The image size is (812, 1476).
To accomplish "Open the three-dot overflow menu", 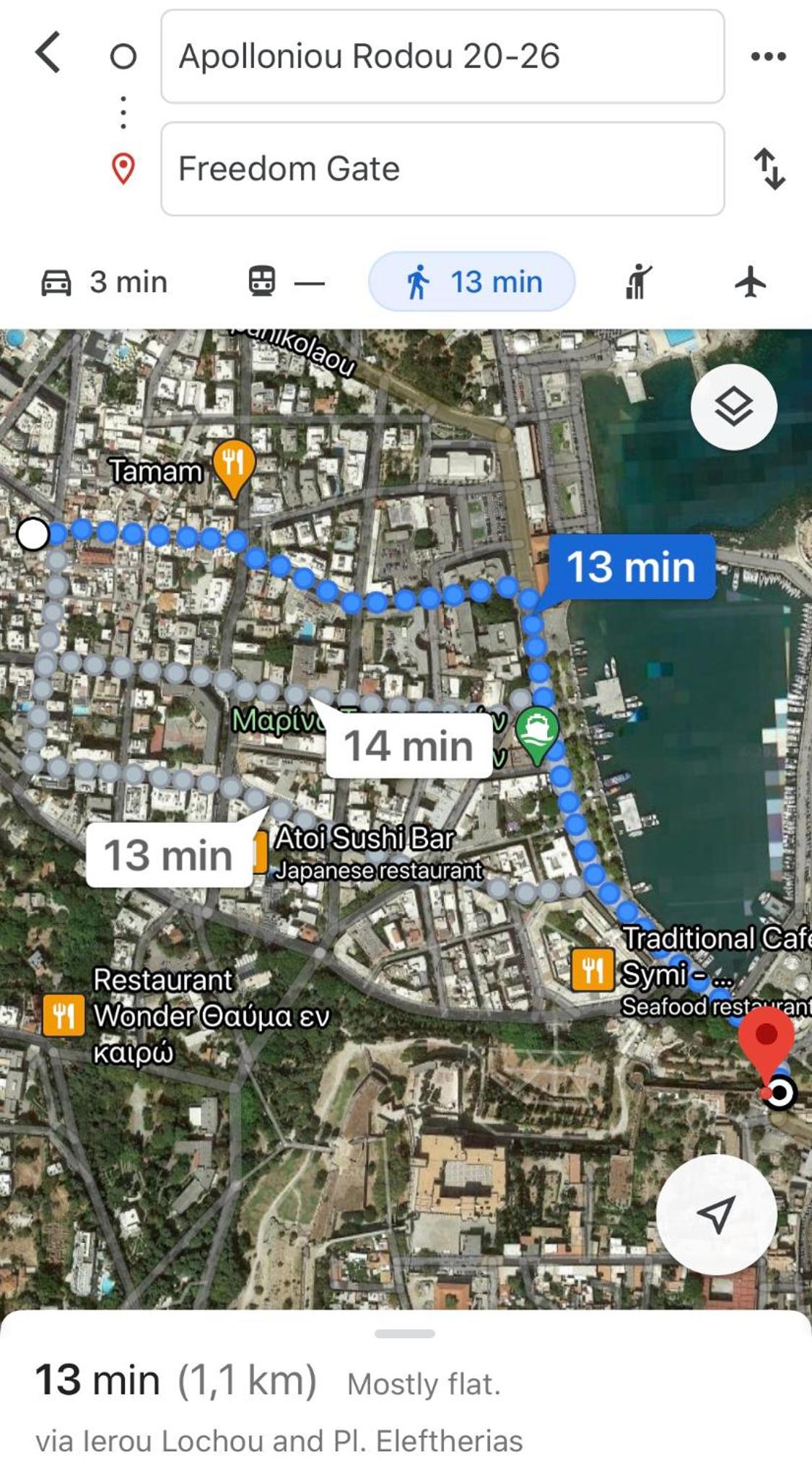I will click(x=768, y=56).
